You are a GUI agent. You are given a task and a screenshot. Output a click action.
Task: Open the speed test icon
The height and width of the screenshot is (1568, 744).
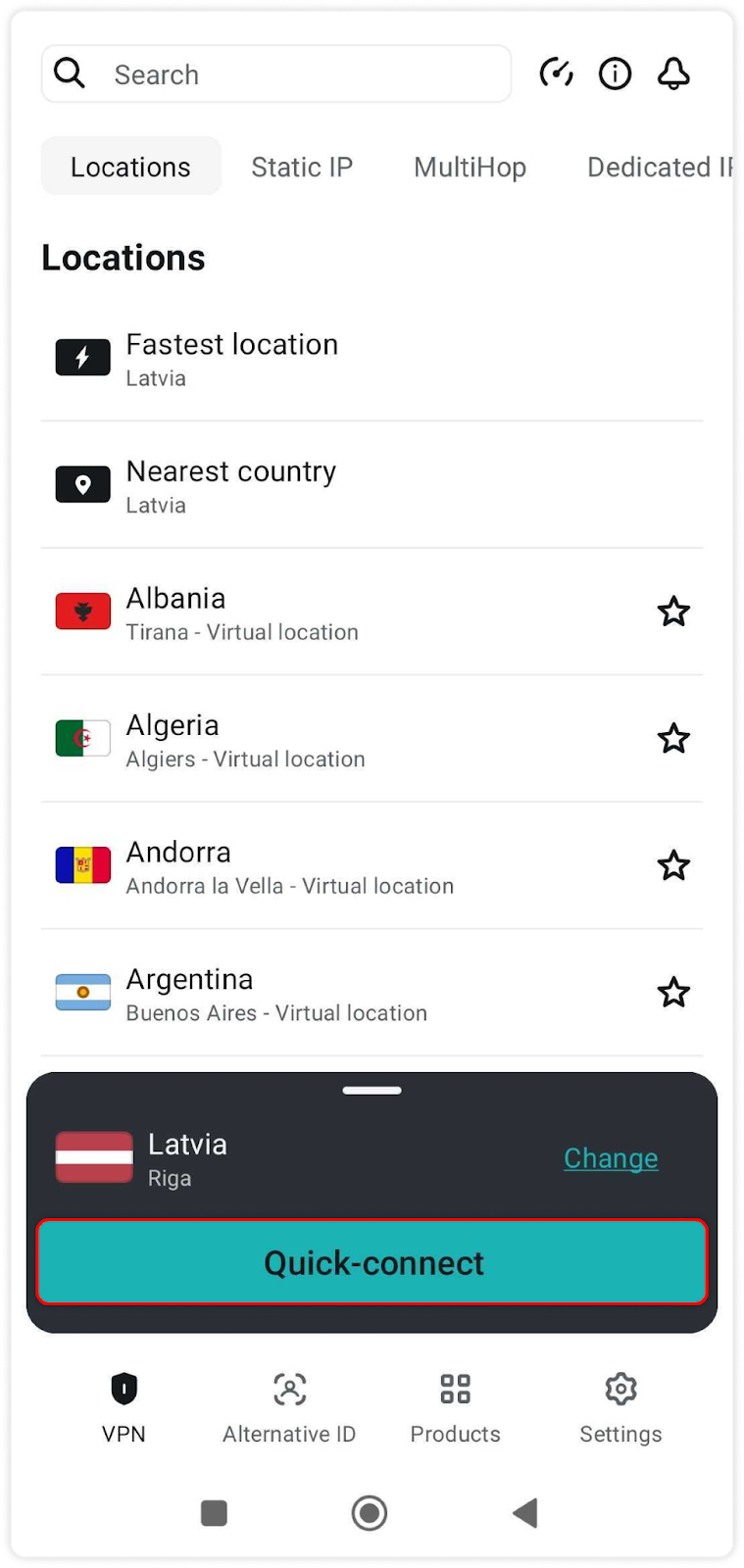[556, 73]
